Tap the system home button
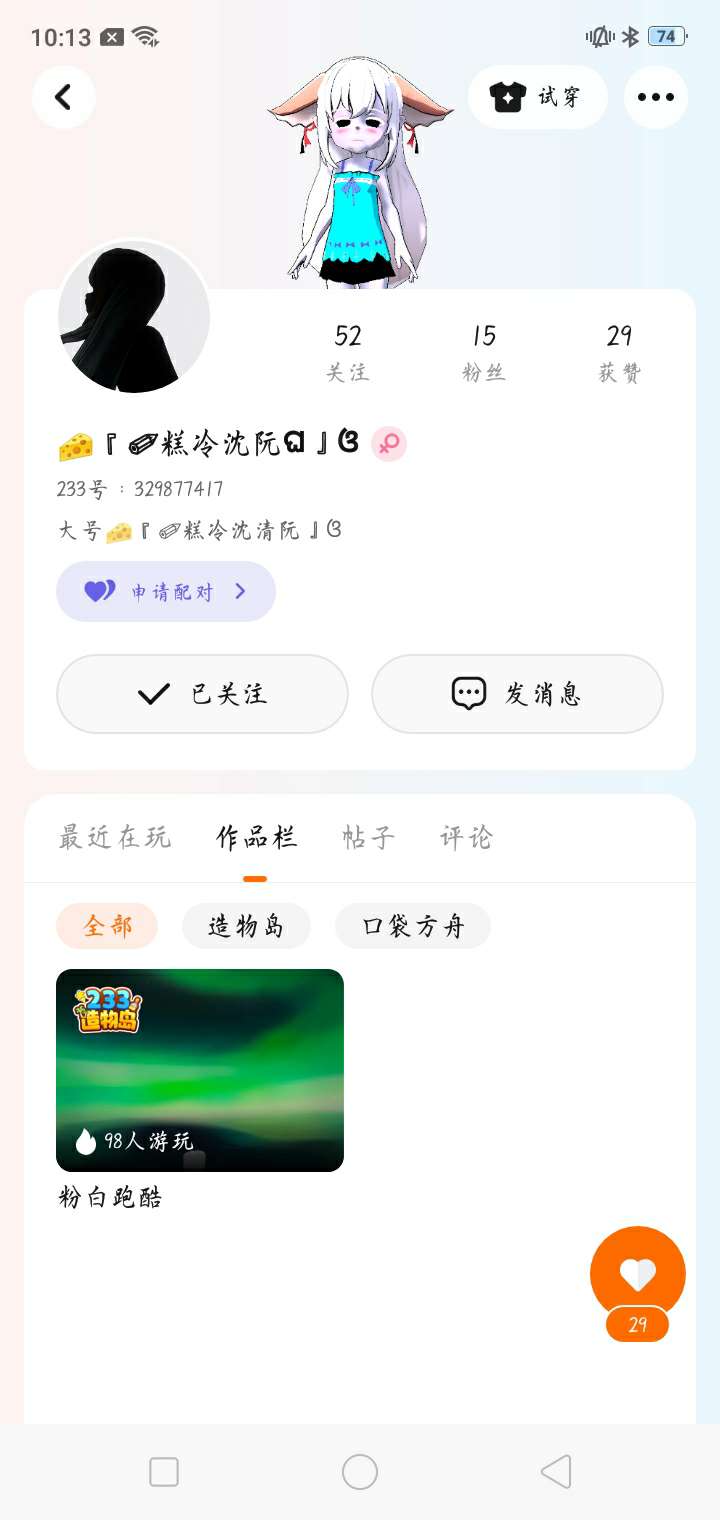The width and height of the screenshot is (720, 1520). (360, 1472)
